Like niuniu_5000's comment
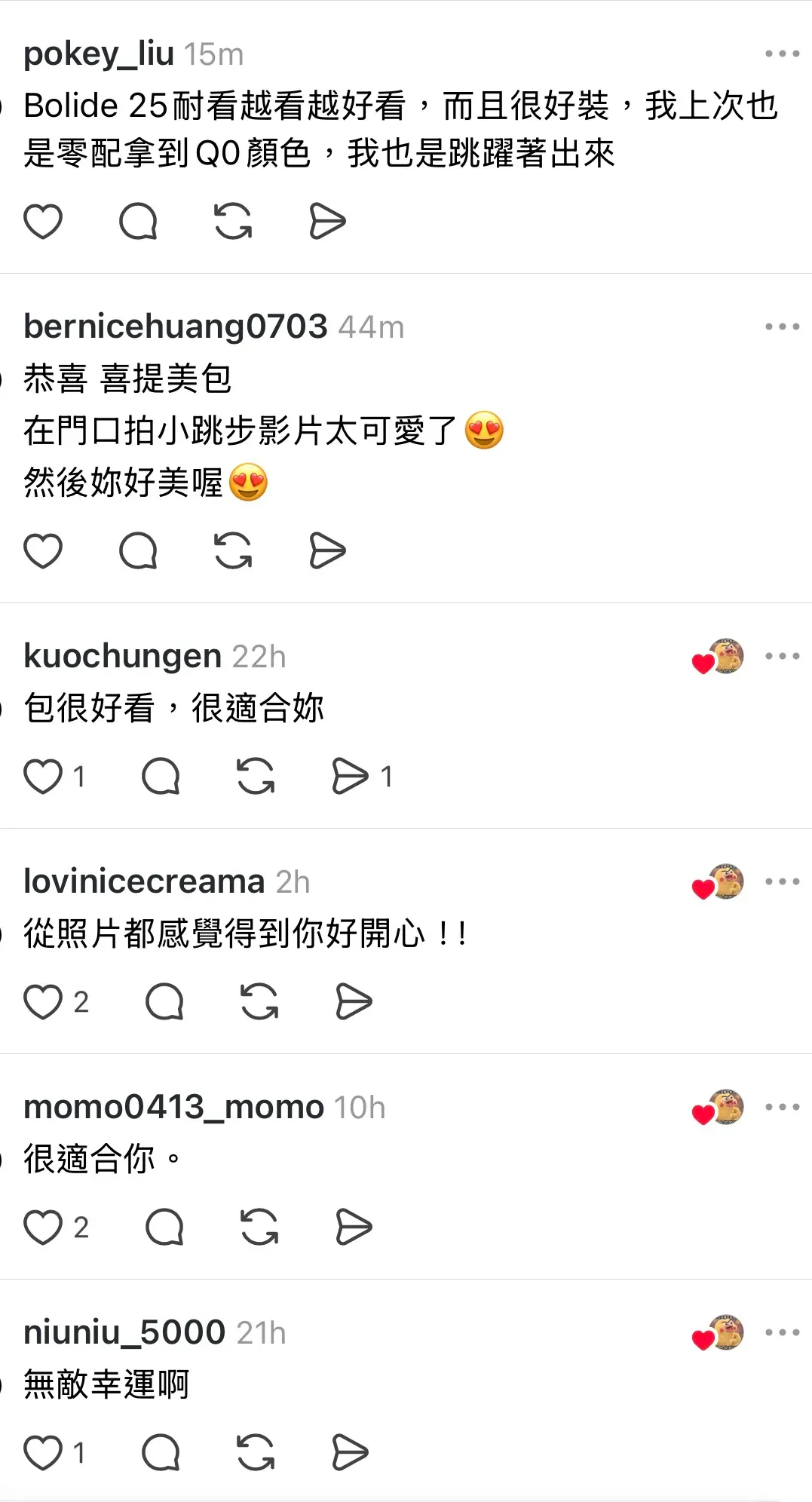The width and height of the screenshot is (812, 1502). [x=43, y=1453]
